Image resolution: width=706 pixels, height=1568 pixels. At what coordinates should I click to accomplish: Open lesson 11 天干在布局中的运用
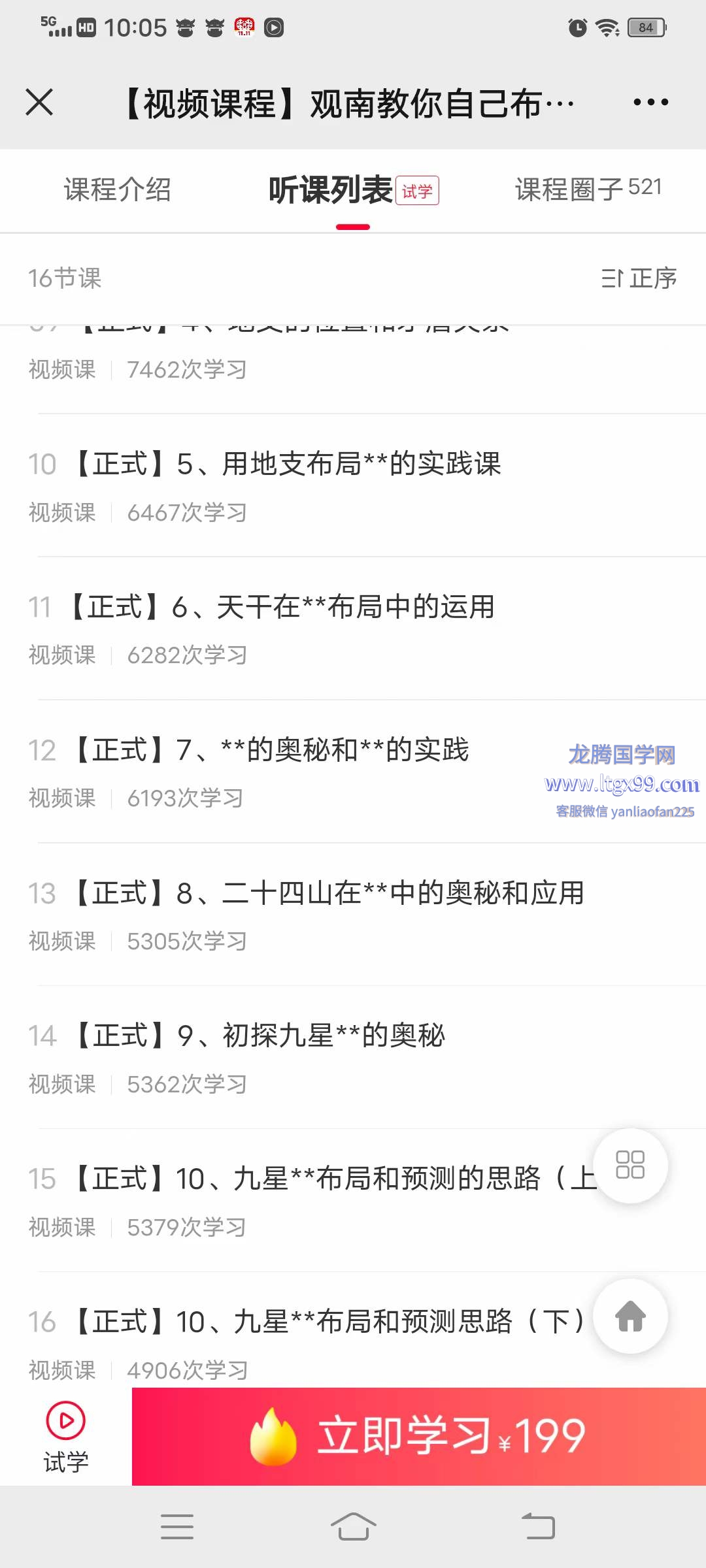[x=353, y=629]
